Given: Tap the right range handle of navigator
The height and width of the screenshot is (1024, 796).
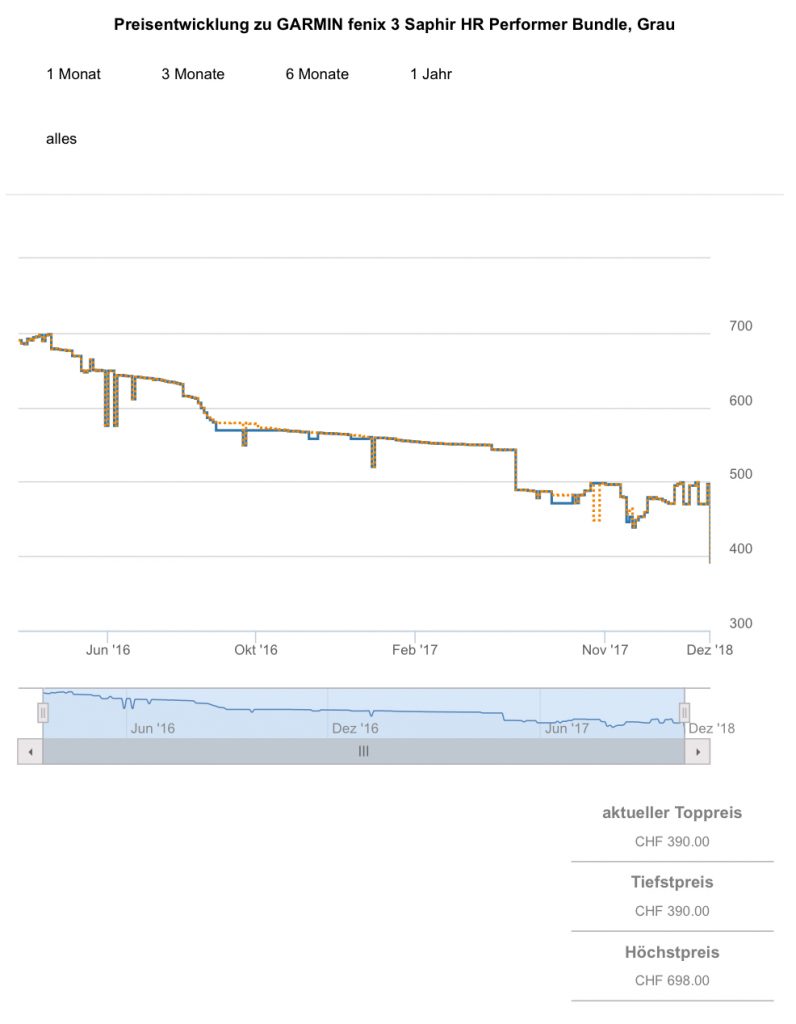Looking at the screenshot, I should [685, 712].
